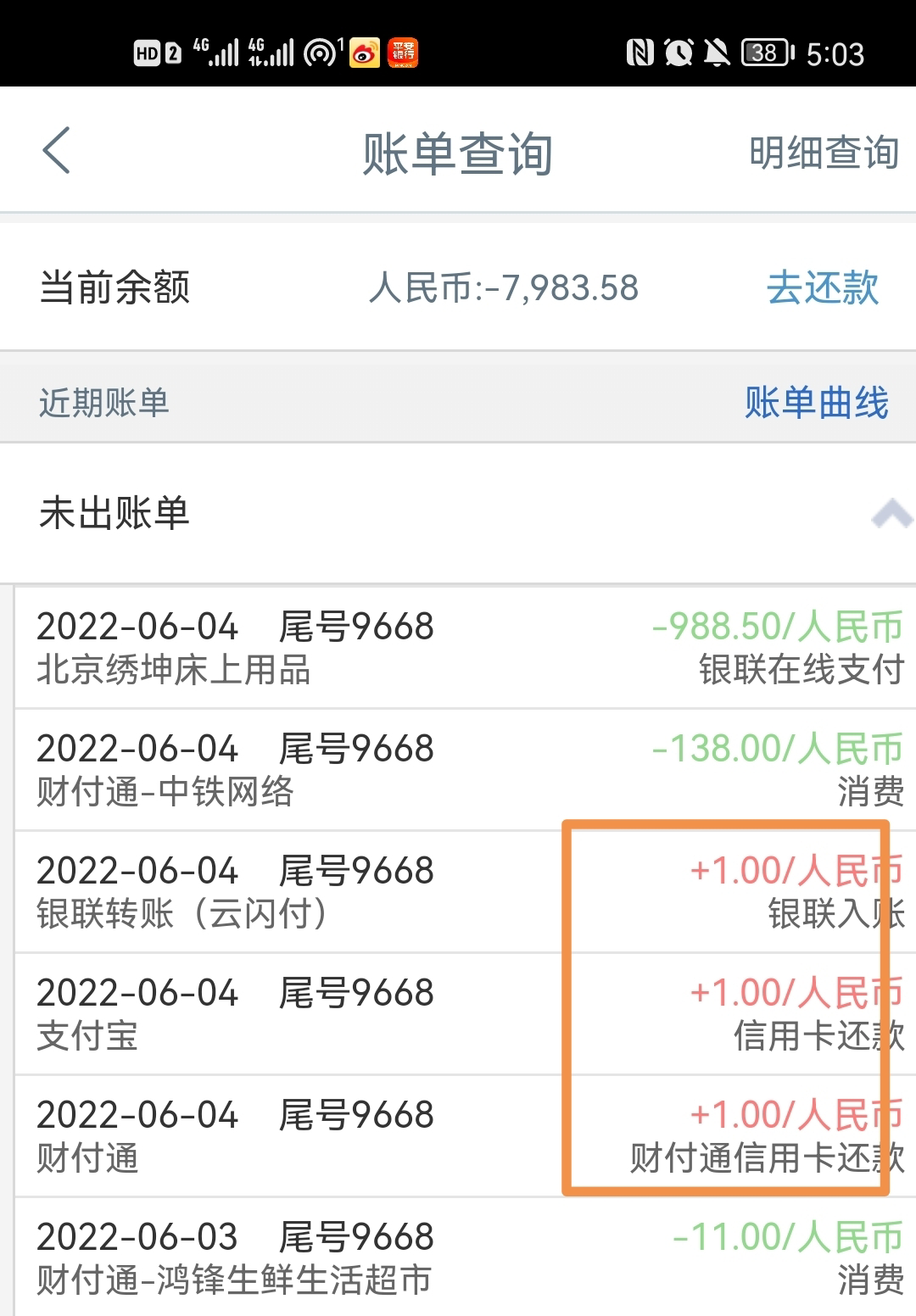
Task: Select the 北京绣坤床上用品 transaction
Action: pos(458,649)
